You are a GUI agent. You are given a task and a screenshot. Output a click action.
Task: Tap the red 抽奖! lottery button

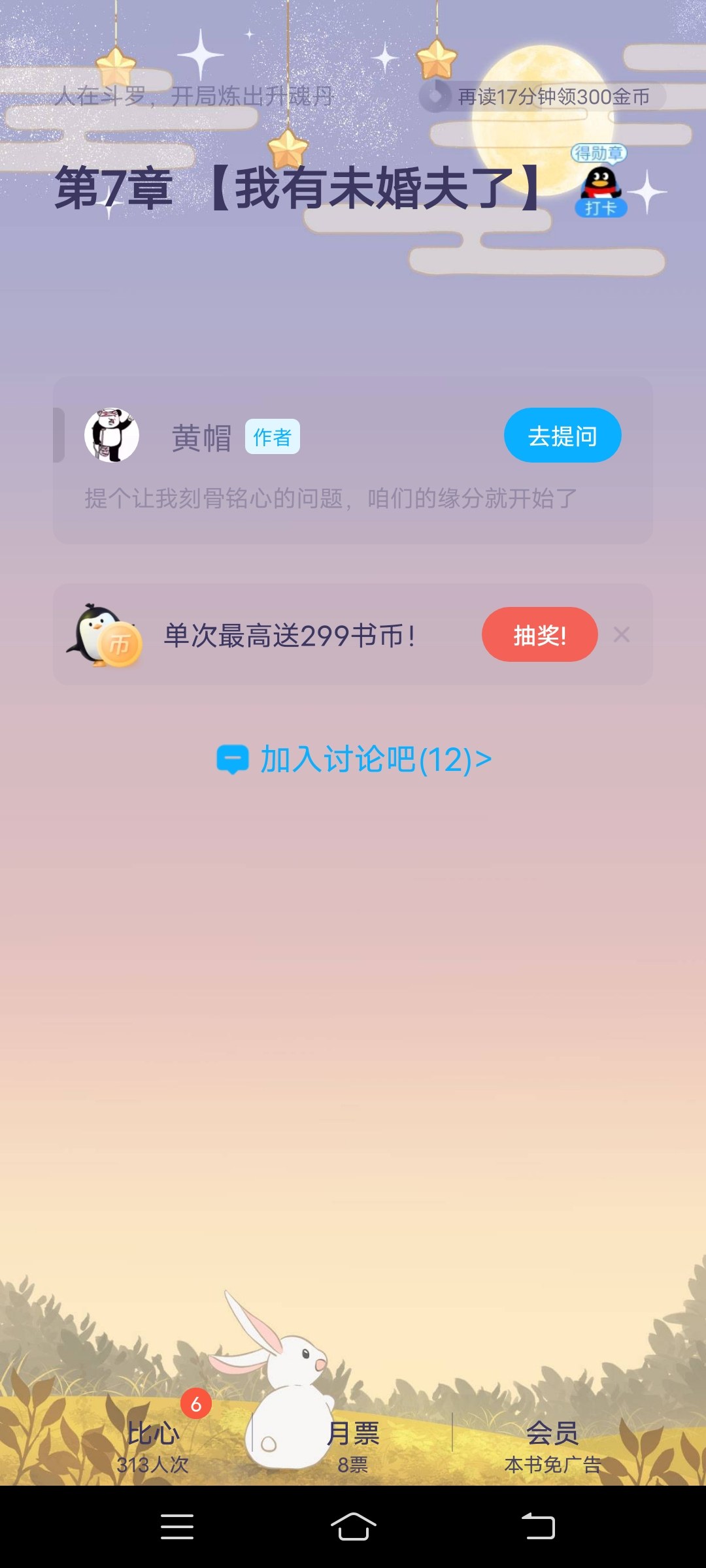tap(540, 634)
